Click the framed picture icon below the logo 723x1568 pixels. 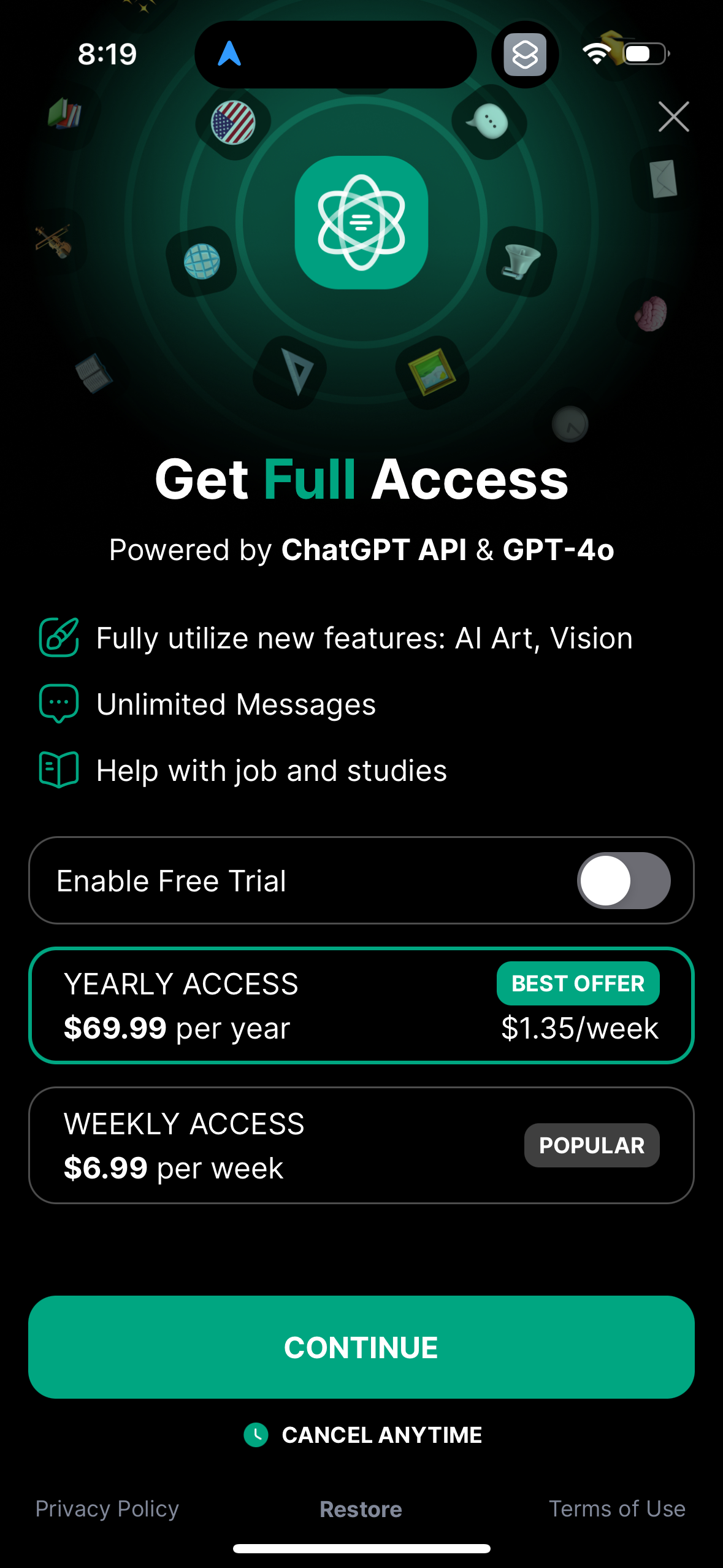click(433, 372)
